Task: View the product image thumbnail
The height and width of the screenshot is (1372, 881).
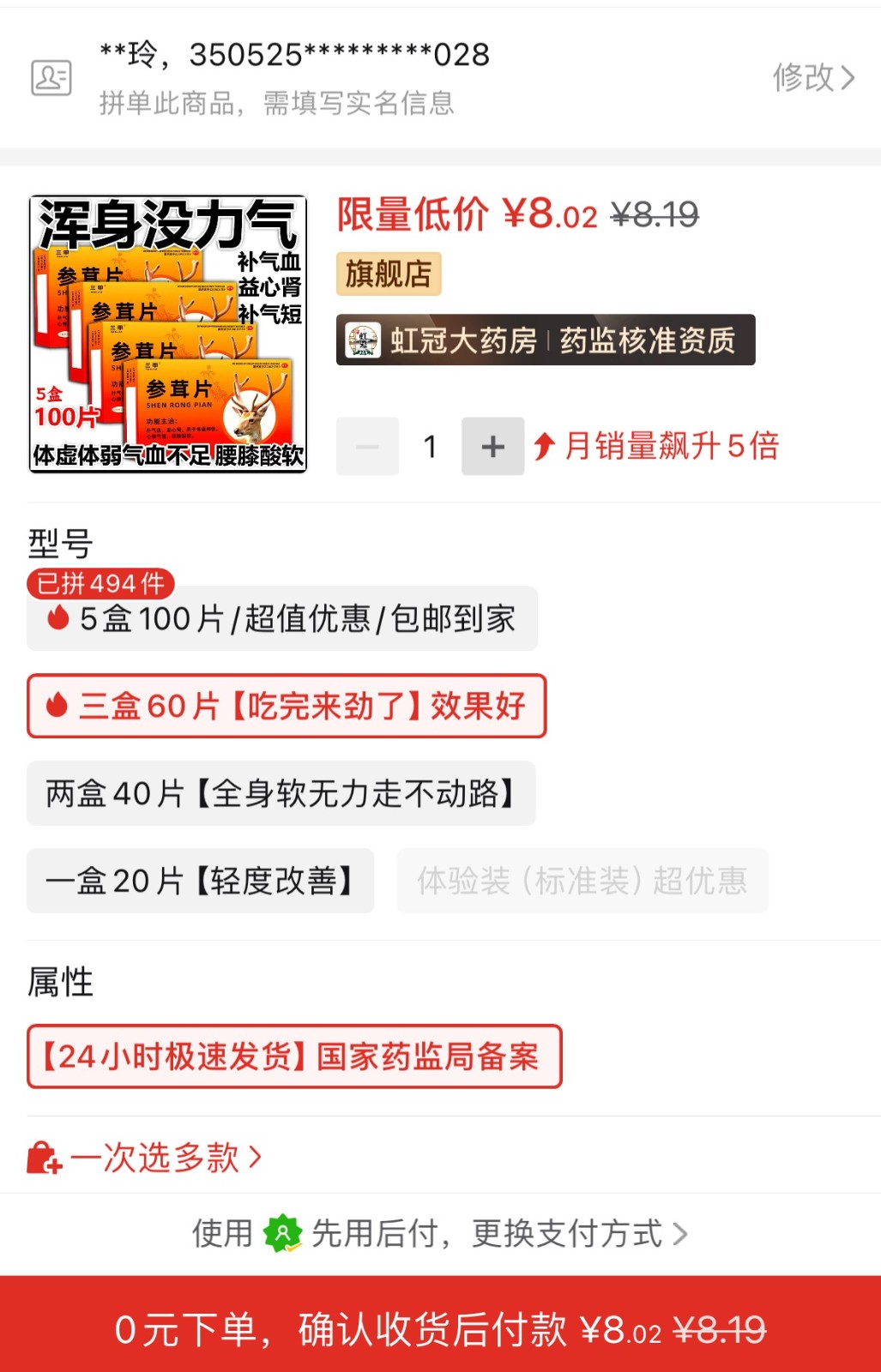Action: coord(168,334)
